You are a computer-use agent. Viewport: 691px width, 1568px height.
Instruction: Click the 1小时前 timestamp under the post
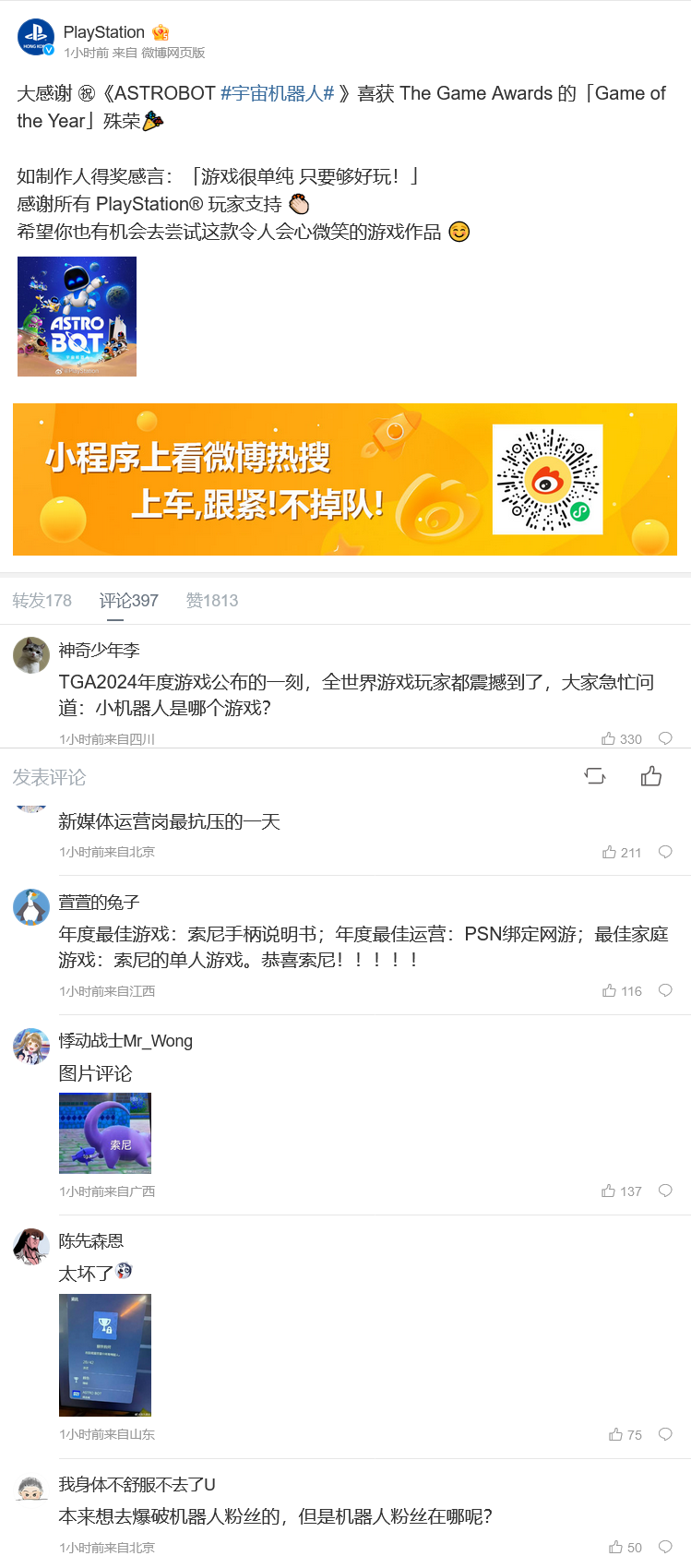click(x=82, y=52)
